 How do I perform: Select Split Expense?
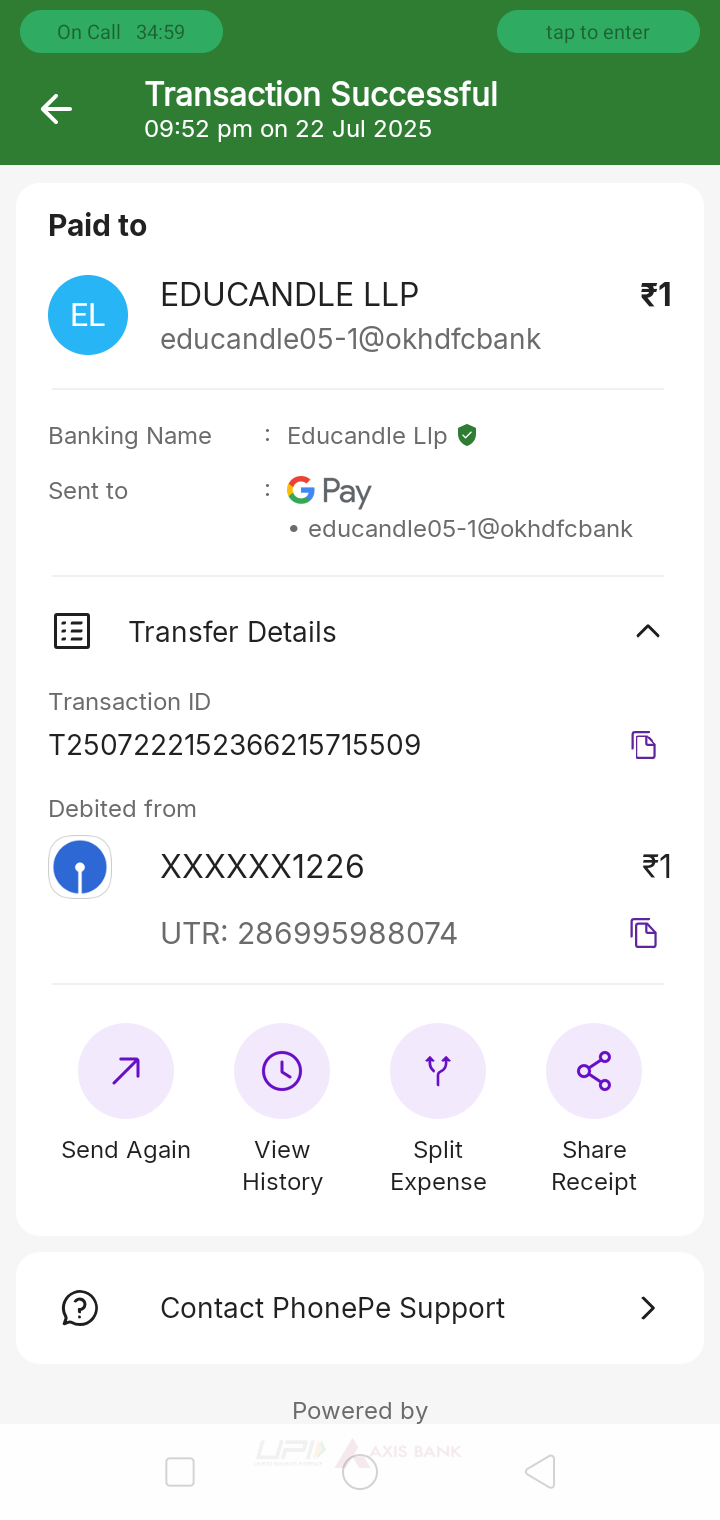coord(438,1071)
